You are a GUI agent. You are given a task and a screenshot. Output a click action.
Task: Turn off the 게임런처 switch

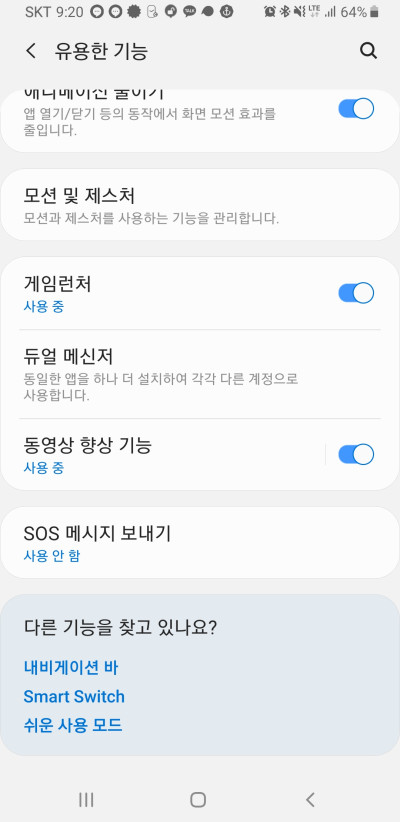point(356,293)
